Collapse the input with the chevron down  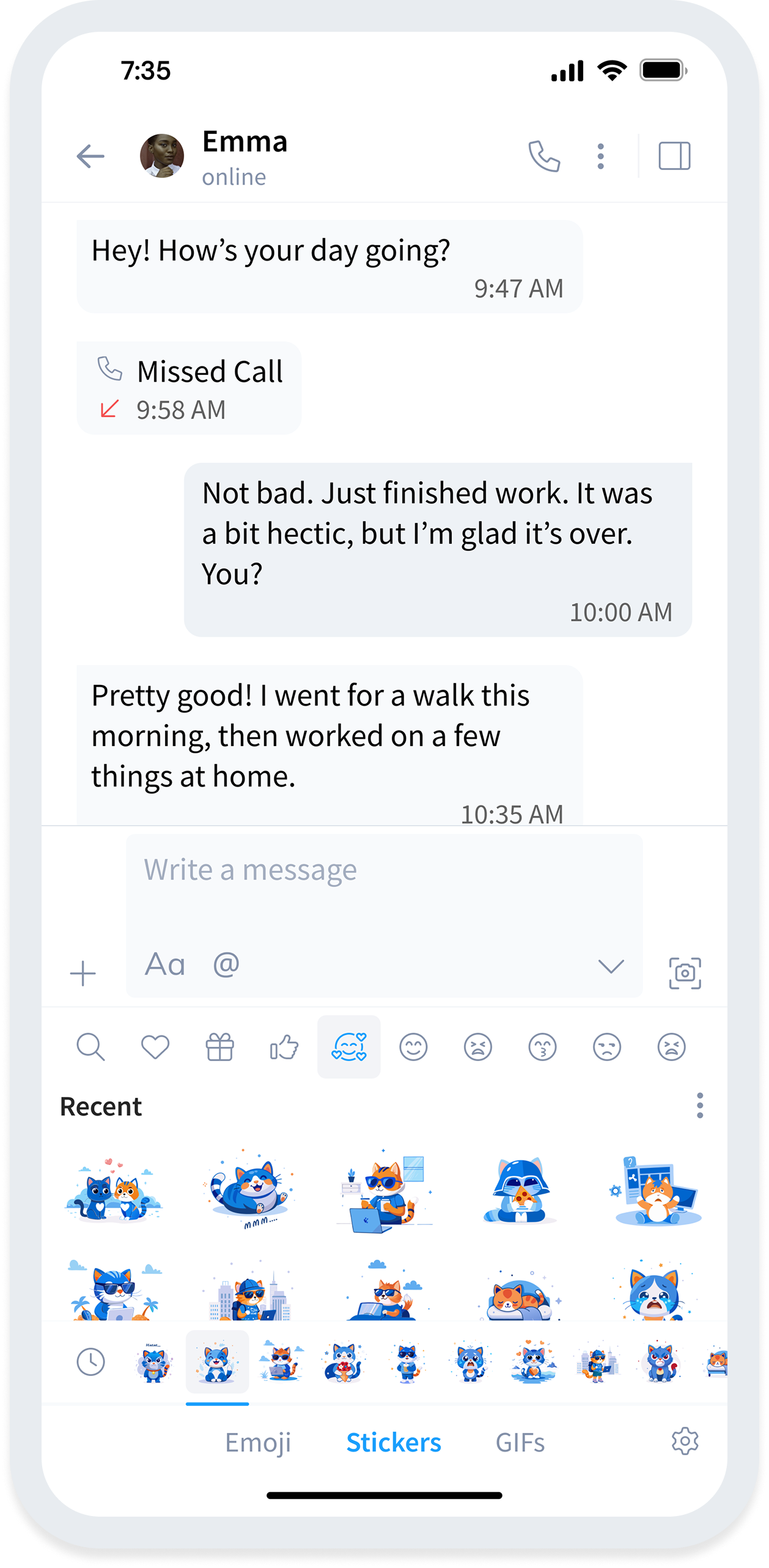click(611, 966)
